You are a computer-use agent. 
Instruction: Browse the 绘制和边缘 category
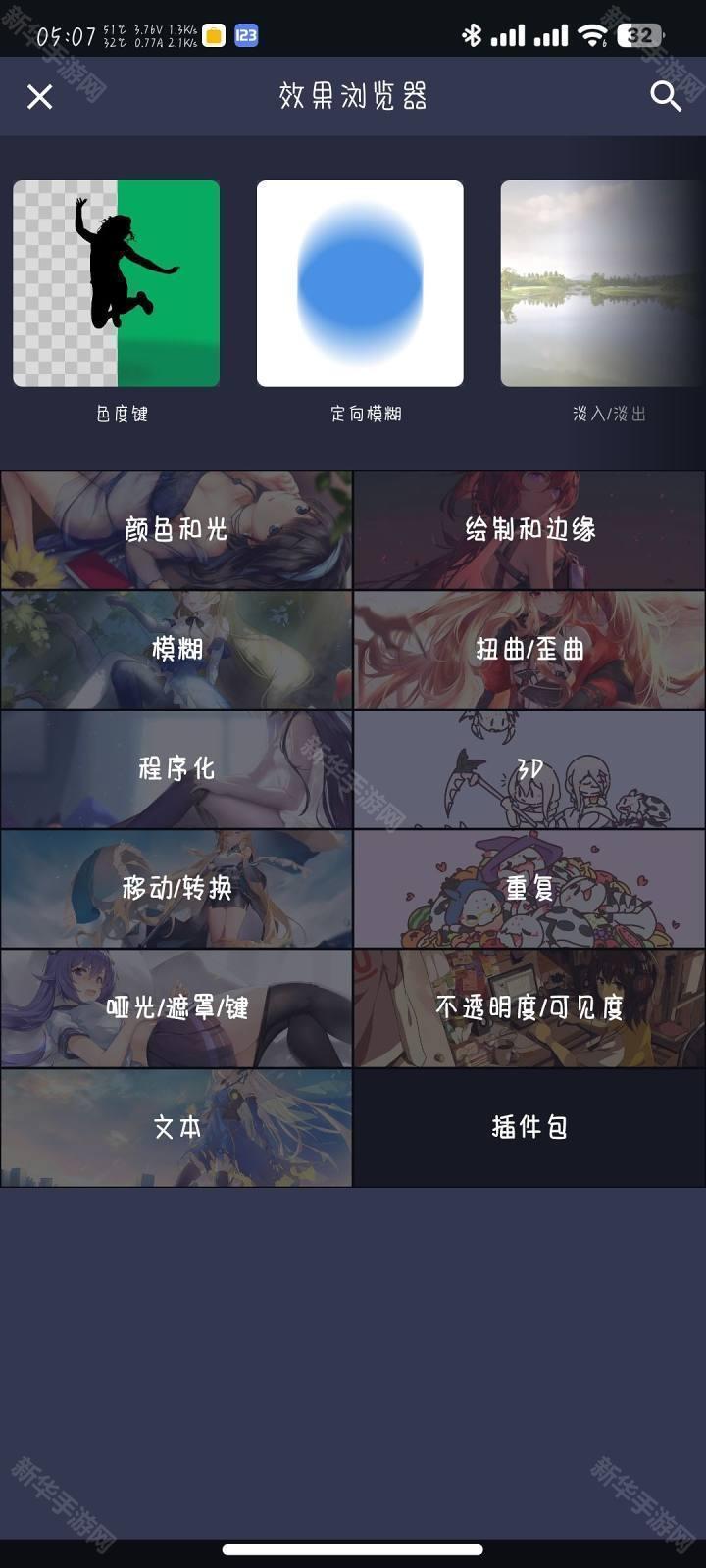pyautogui.click(x=529, y=530)
